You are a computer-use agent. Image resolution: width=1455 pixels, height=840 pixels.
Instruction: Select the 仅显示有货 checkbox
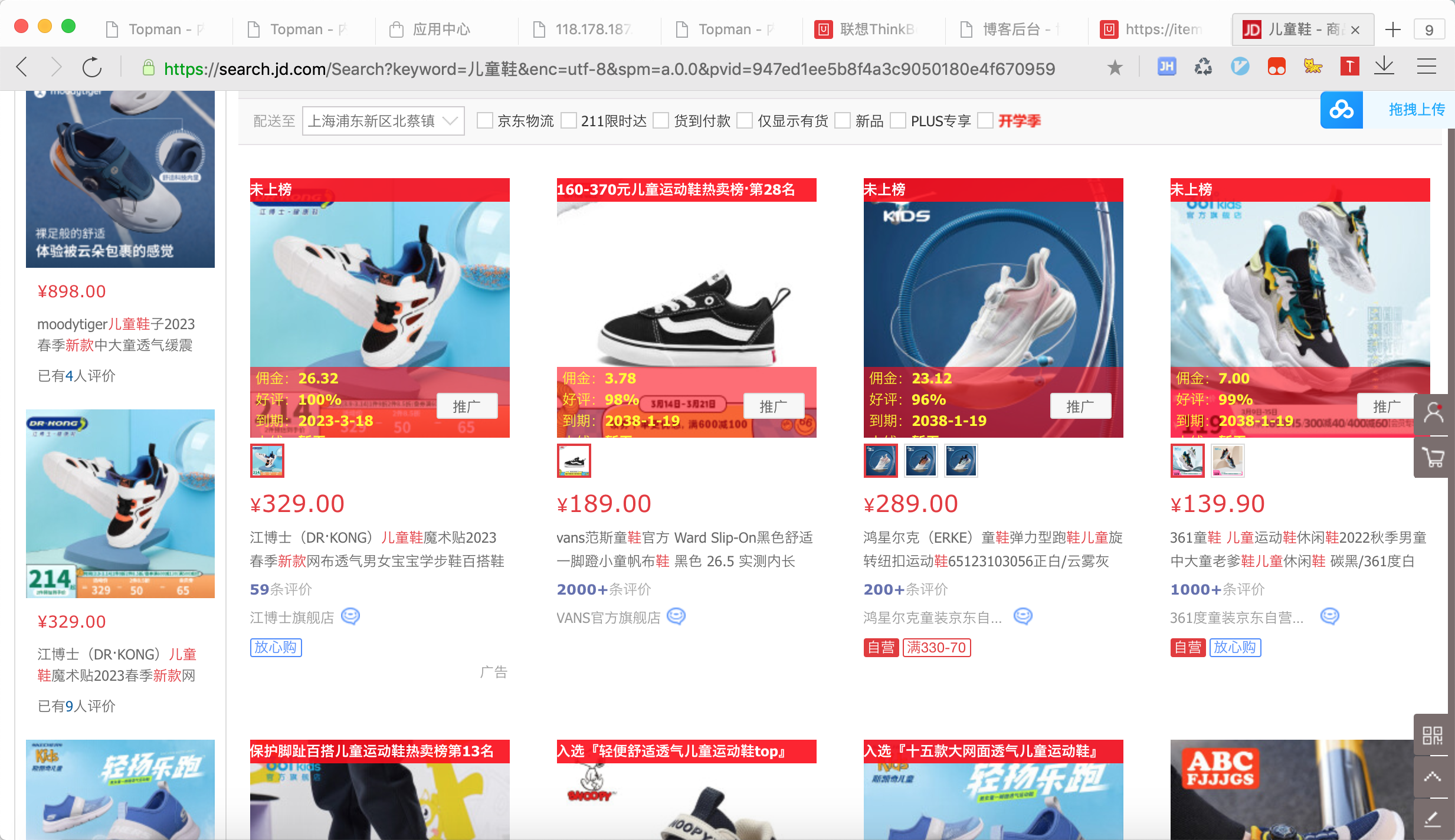point(745,121)
